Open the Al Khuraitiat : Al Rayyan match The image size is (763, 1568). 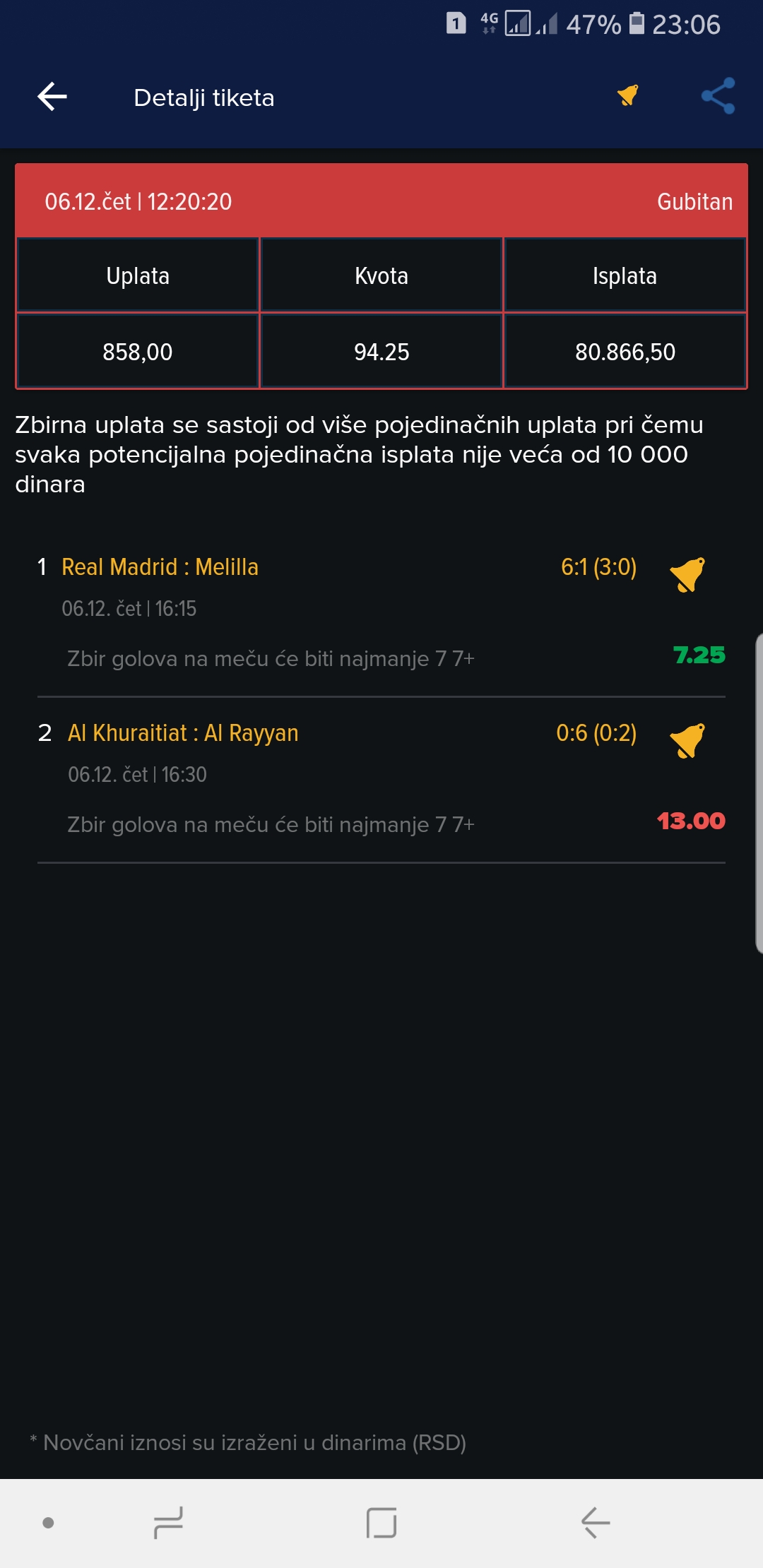tap(183, 733)
